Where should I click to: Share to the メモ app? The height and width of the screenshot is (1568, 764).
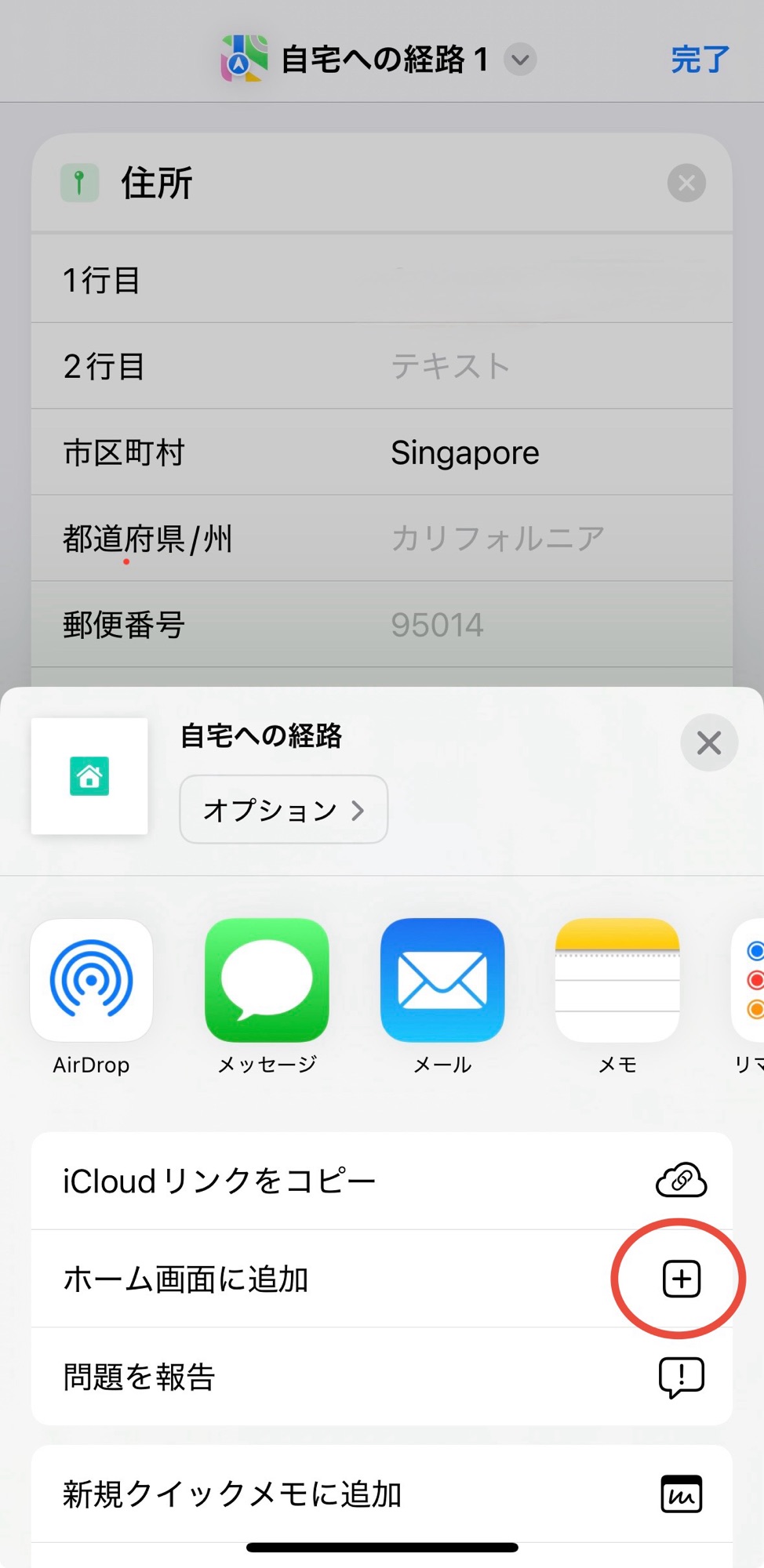617,981
